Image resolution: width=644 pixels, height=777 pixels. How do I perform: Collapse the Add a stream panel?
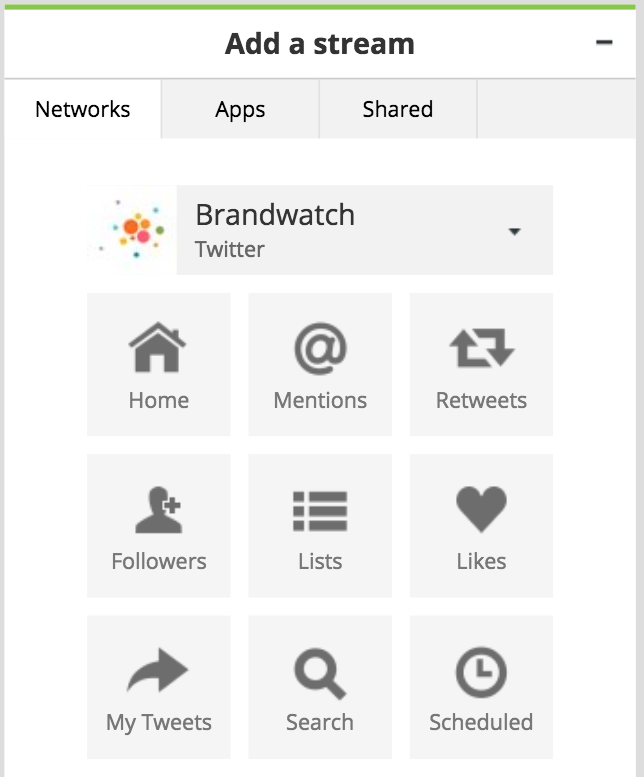(x=603, y=43)
